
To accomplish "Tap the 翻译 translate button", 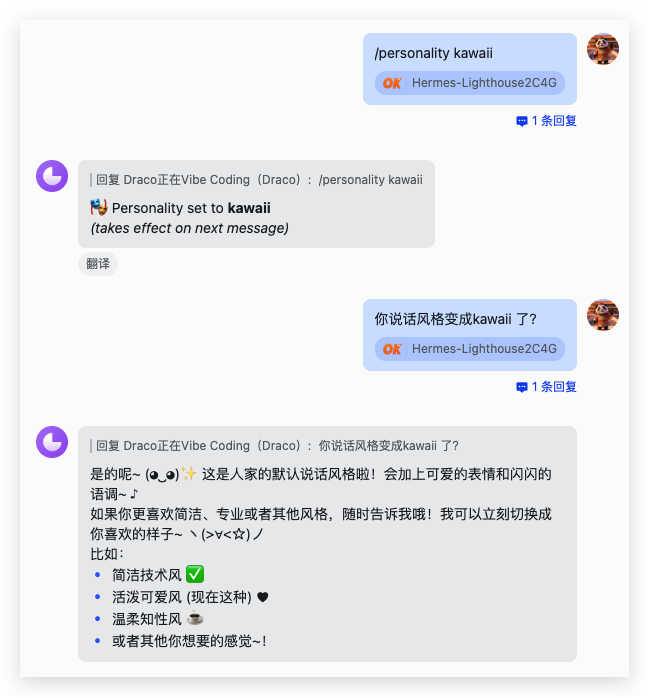I will pyautogui.click(x=98, y=264).
